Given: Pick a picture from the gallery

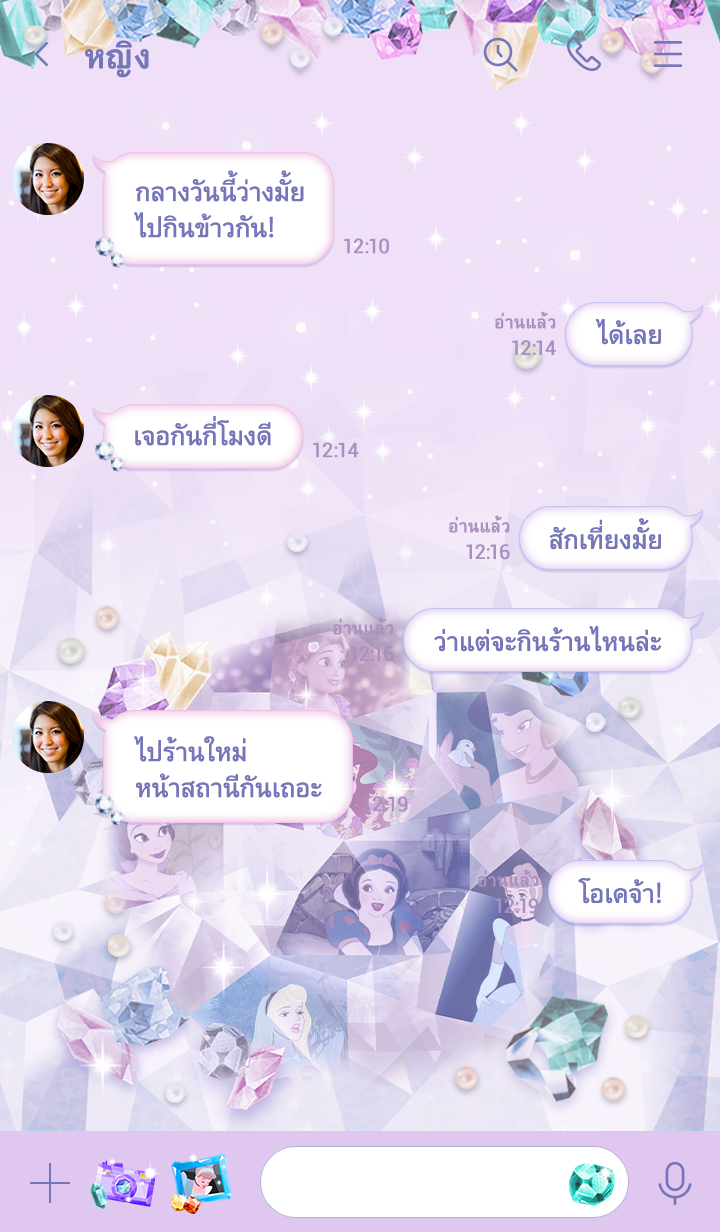Looking at the screenshot, I should point(200,1181).
